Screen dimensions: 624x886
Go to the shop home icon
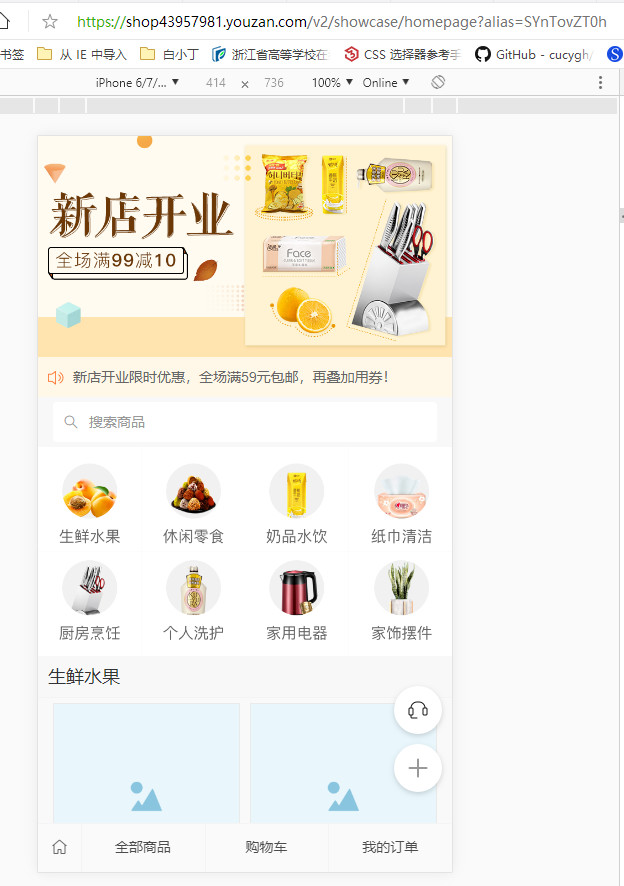tap(59, 847)
